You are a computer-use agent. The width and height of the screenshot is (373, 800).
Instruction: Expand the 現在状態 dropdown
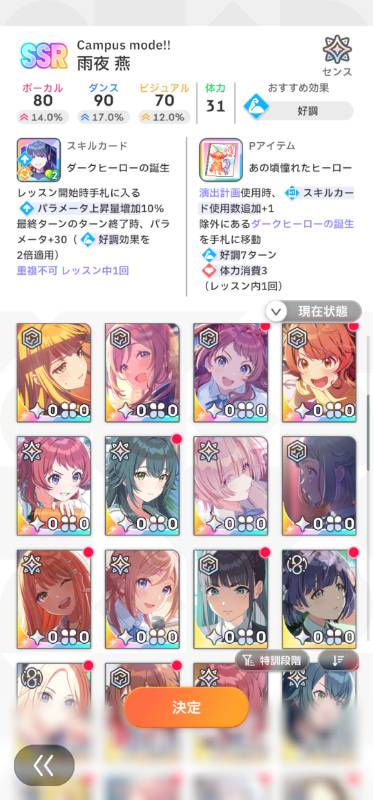[x=313, y=311]
